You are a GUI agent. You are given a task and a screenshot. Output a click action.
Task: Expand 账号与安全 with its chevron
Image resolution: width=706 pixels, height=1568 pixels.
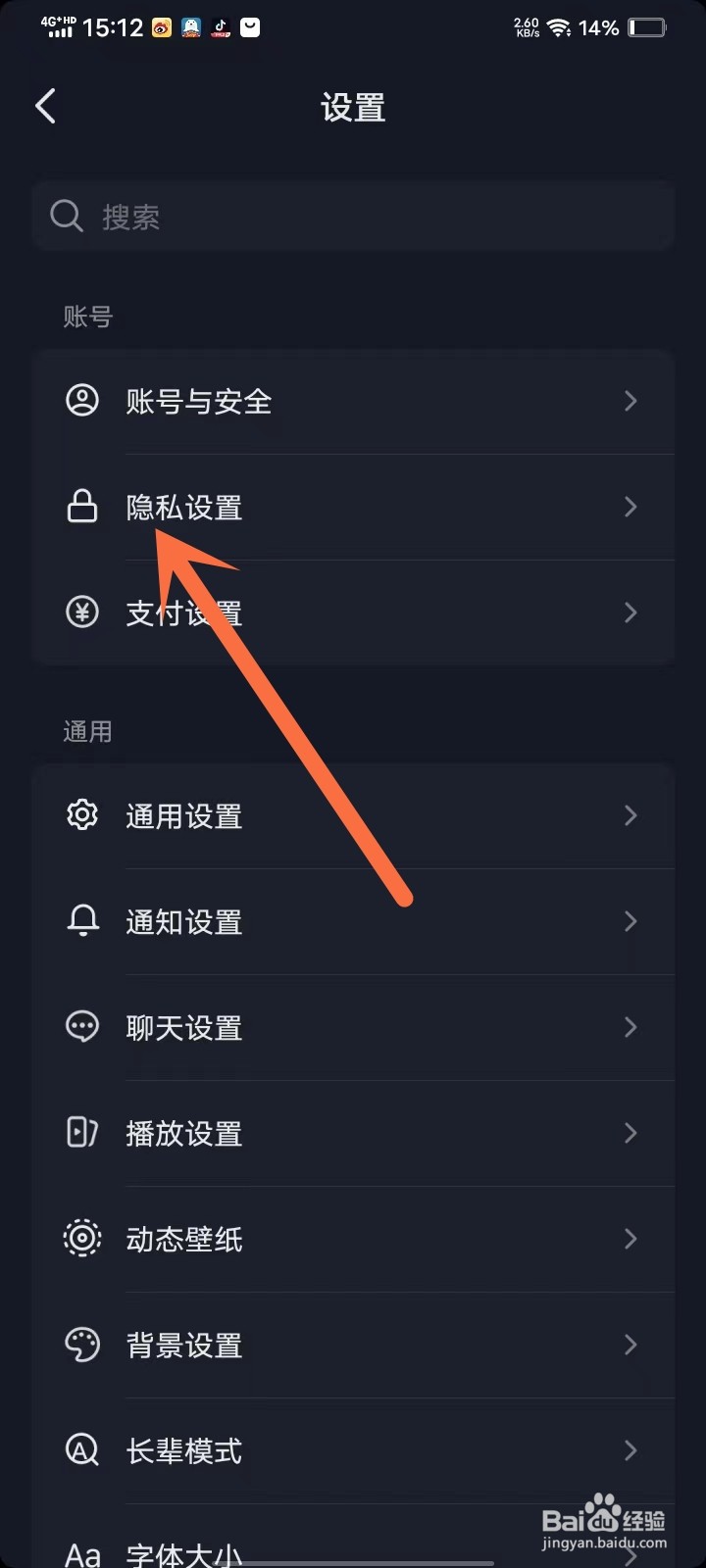click(630, 401)
